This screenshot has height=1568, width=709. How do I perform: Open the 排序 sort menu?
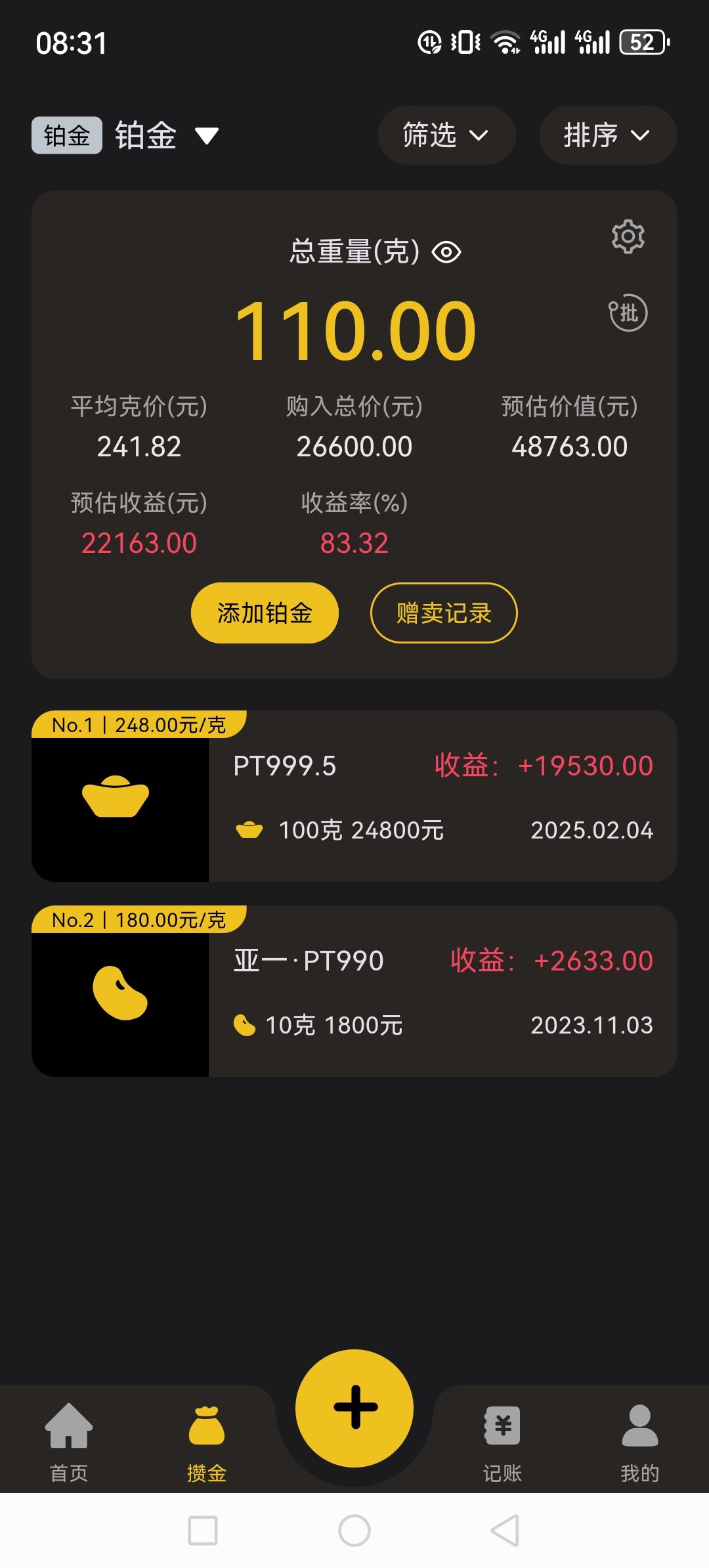tap(607, 135)
